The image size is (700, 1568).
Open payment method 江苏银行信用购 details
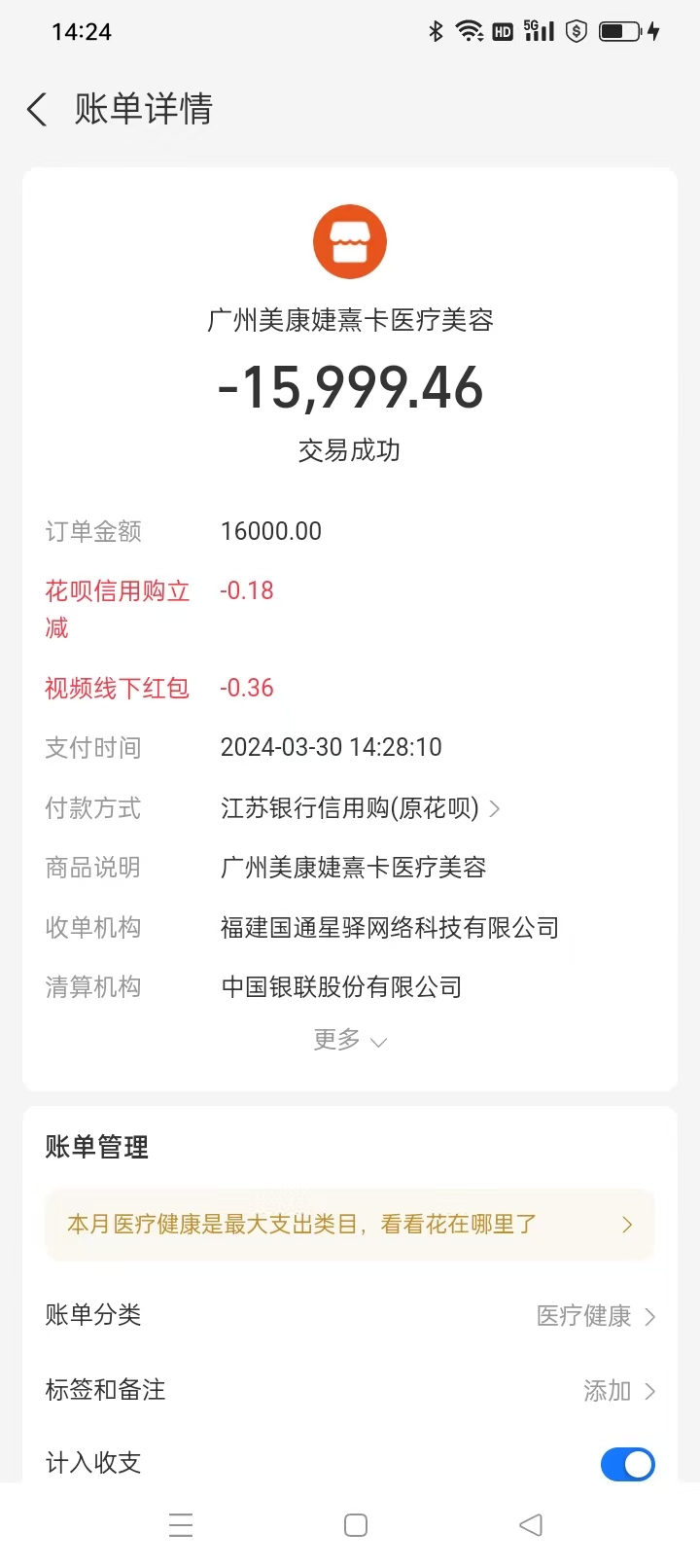point(358,808)
